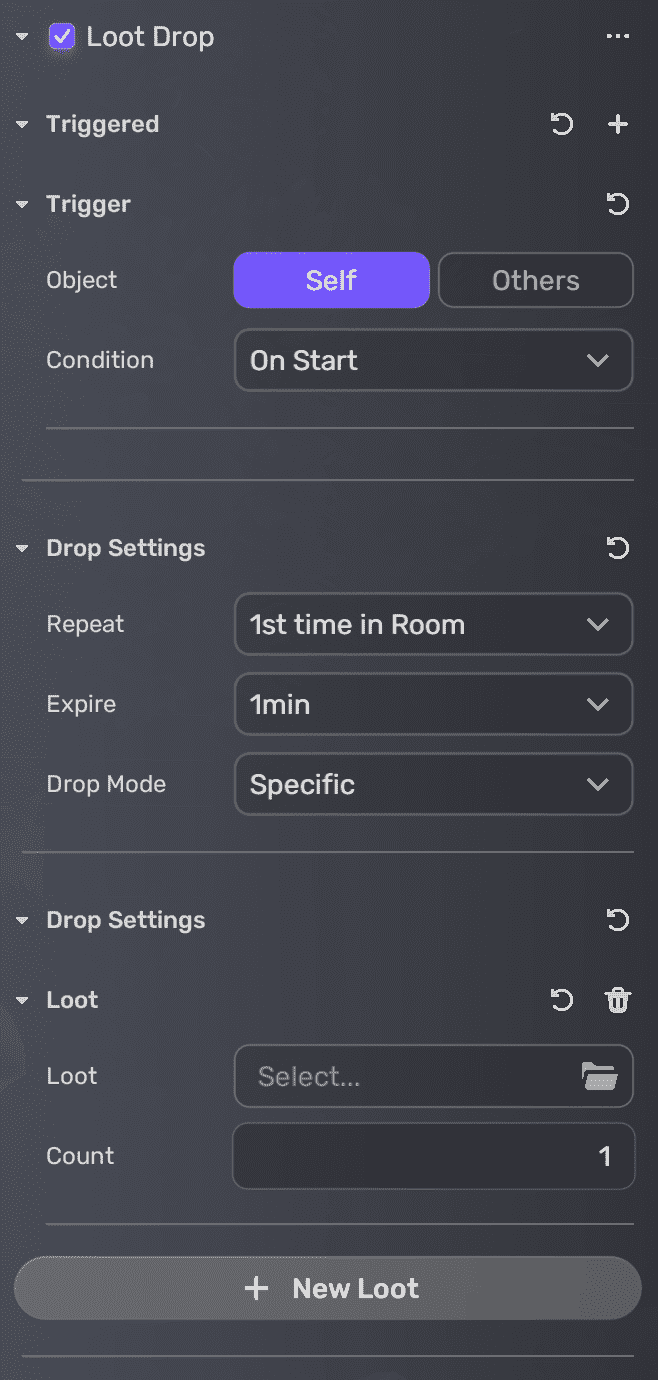
Task: Edit the Count field
Action: coord(433,1157)
